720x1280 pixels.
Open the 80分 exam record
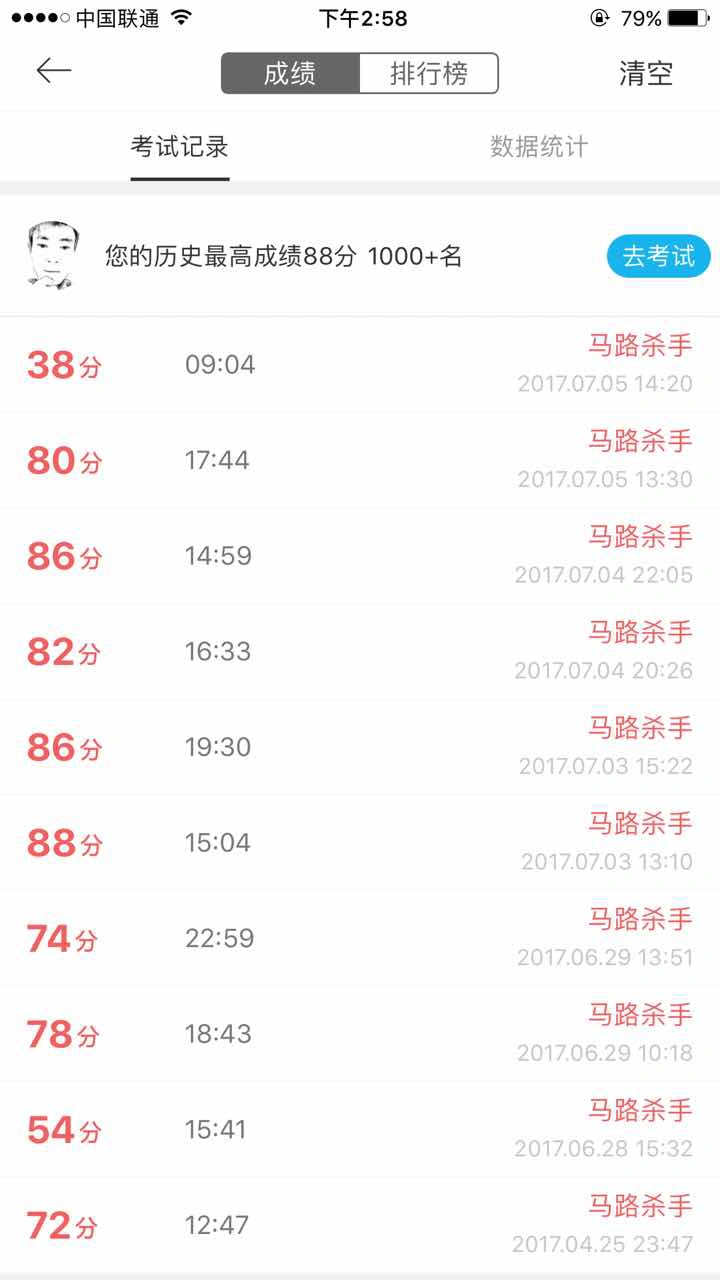360,461
